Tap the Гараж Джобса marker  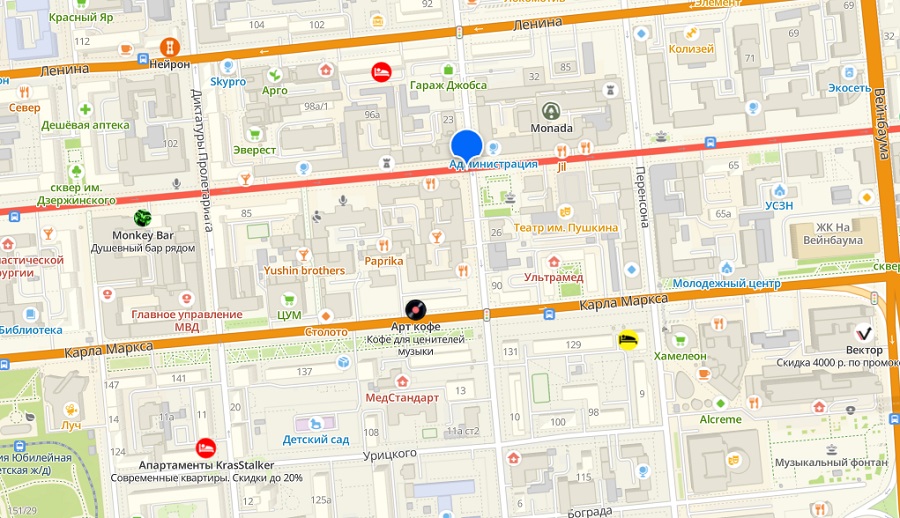pyautogui.click(x=448, y=69)
